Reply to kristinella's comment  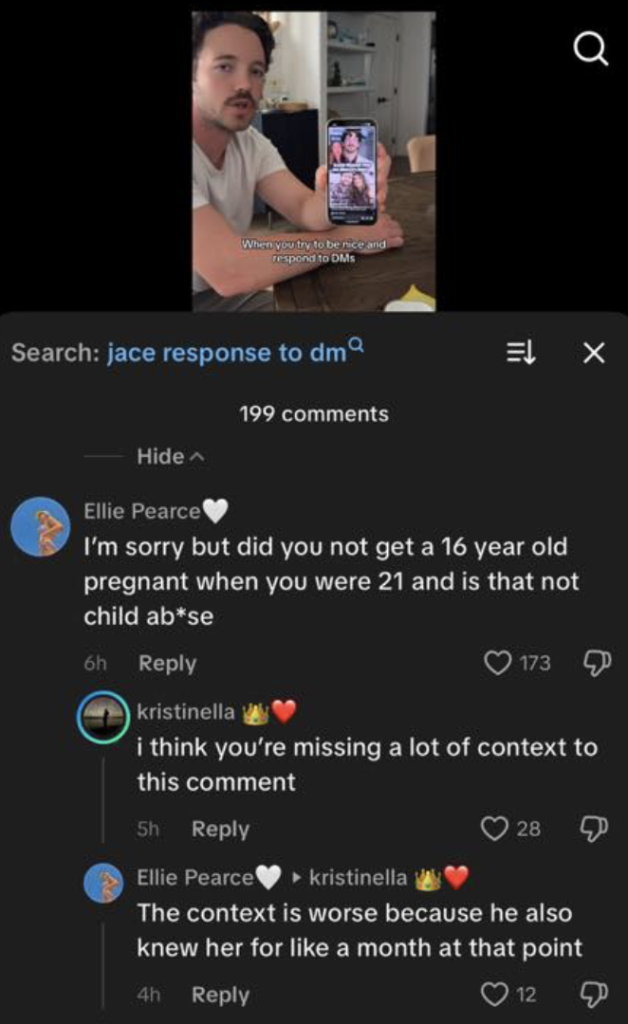(x=220, y=829)
